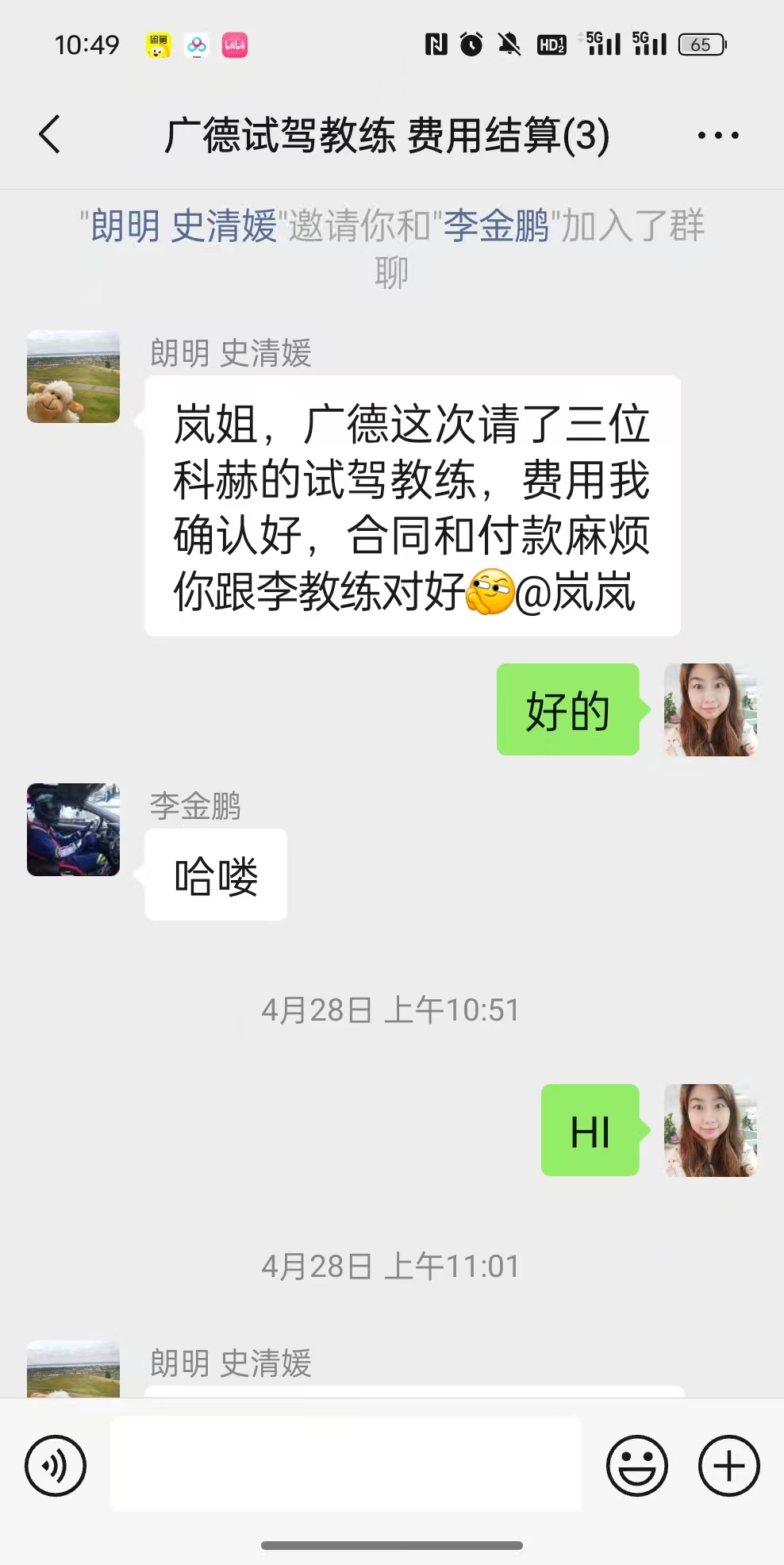The height and width of the screenshot is (1565, 784).
Task: Open 朗明 史清媛's avatar beside the 岚姐 message
Action: (x=74, y=377)
